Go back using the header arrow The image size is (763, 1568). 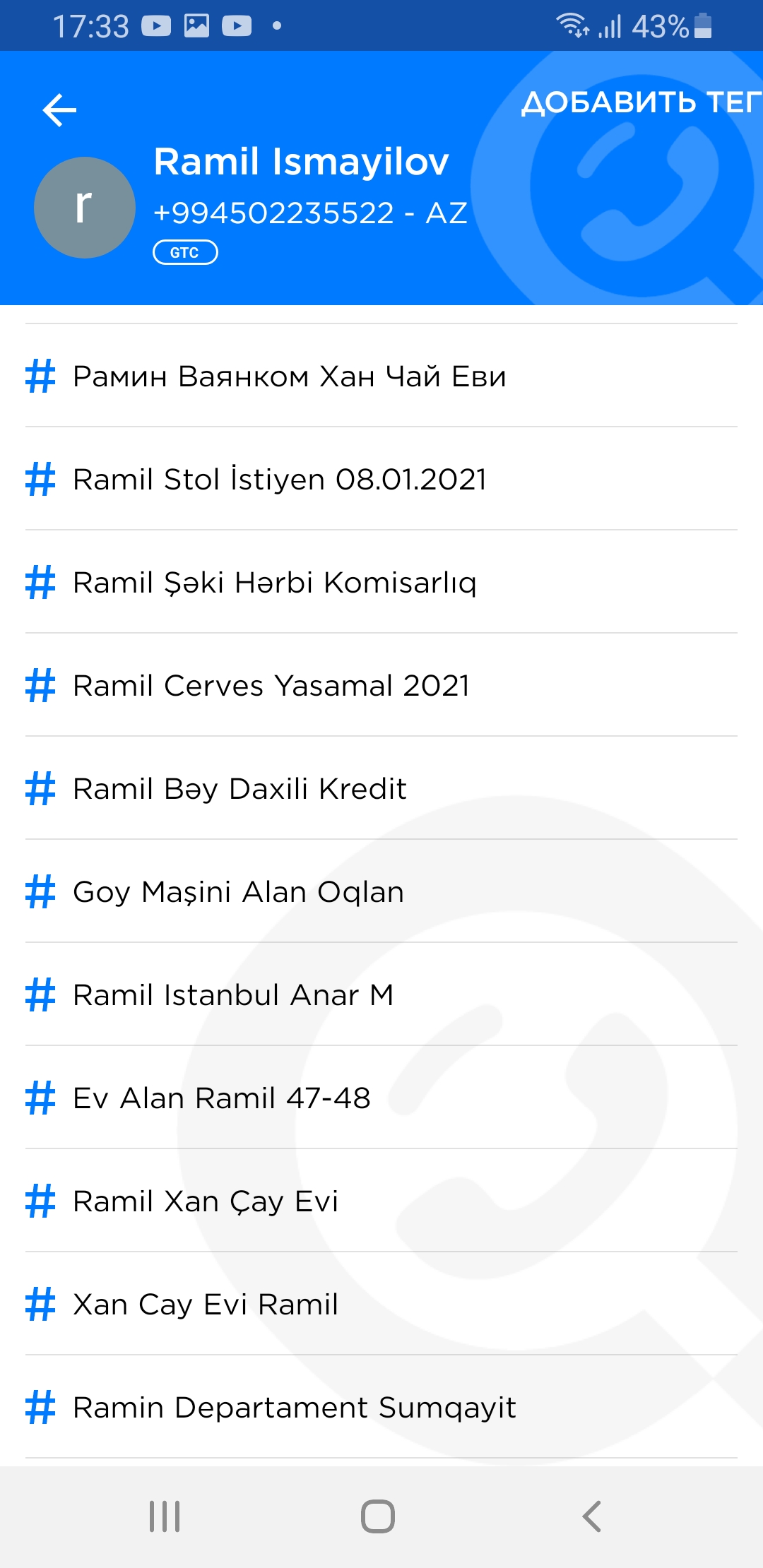tap(59, 110)
